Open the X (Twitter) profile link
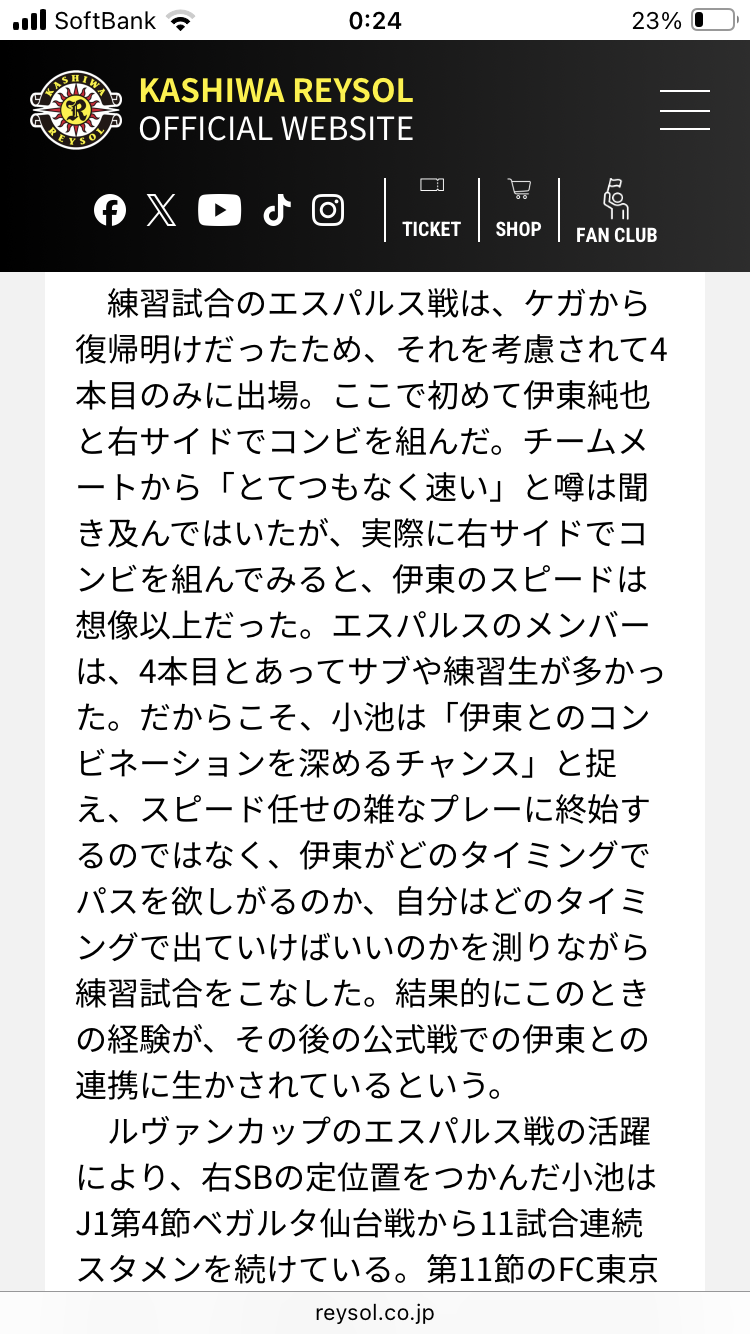Viewport: 750px width, 1334px height. click(161, 210)
